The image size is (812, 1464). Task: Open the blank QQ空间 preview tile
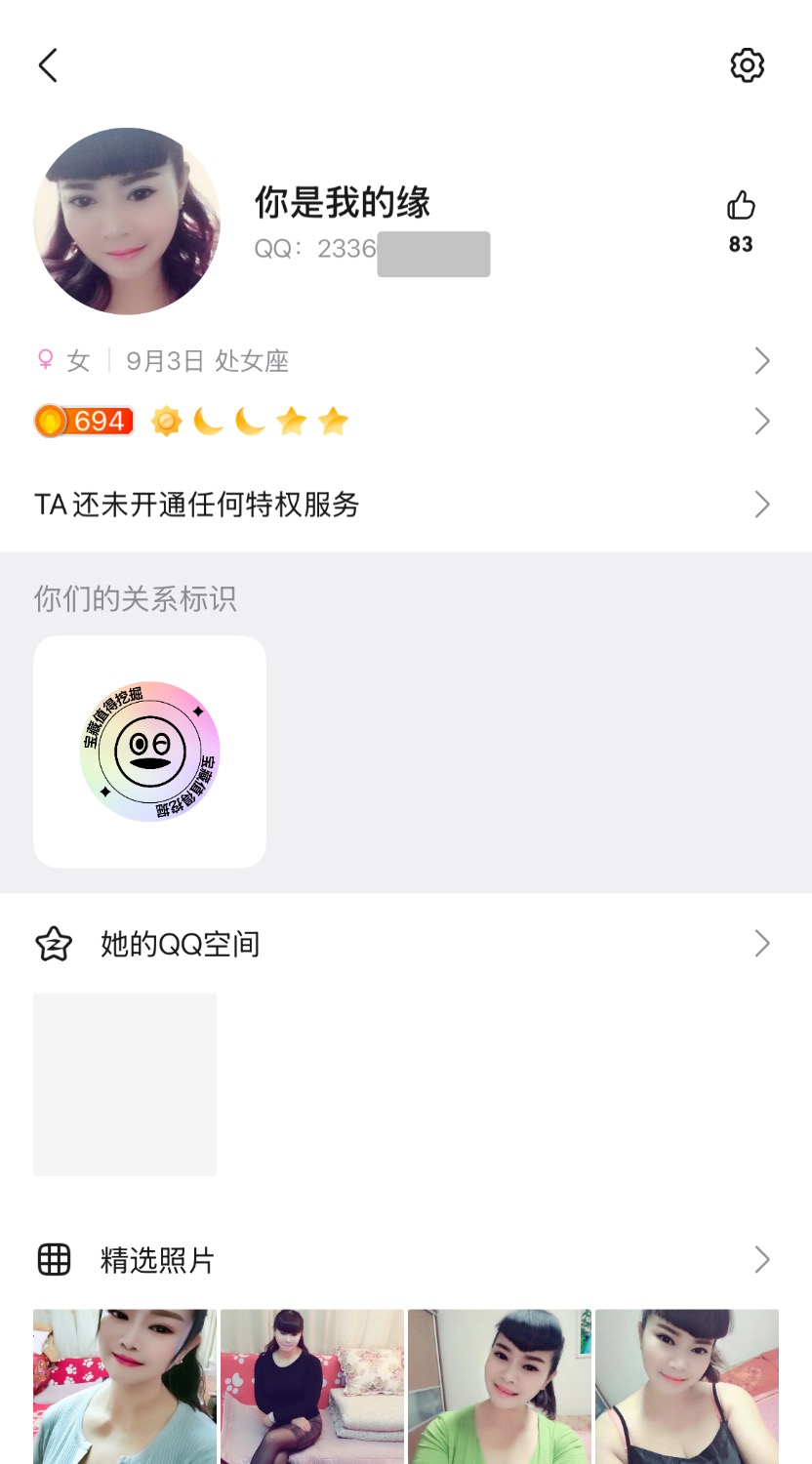tap(125, 1084)
